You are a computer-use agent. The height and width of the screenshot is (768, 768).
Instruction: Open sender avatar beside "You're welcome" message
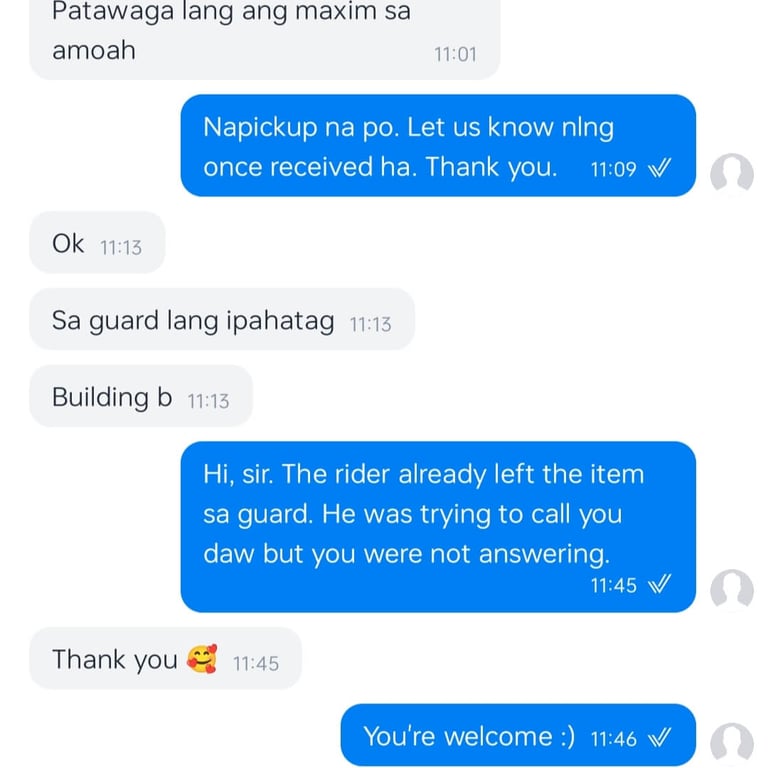pyautogui.click(x=731, y=743)
